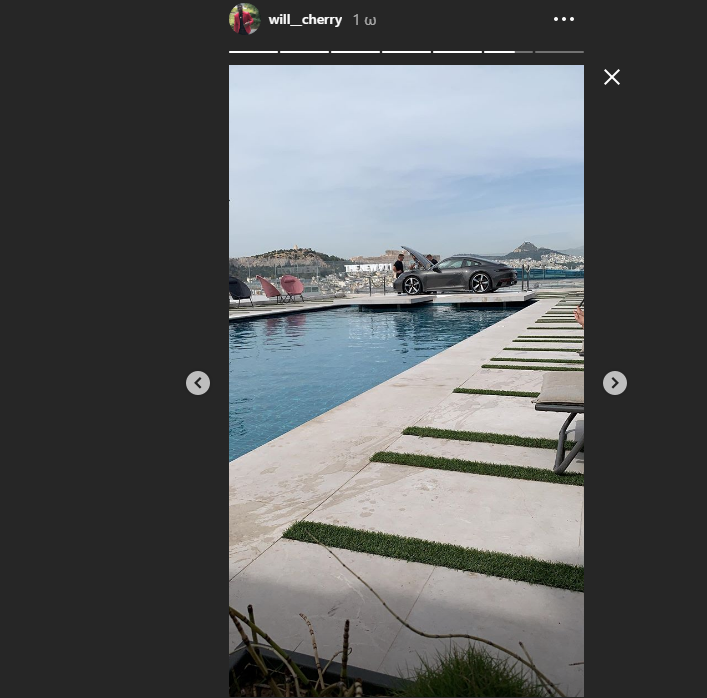707x698 pixels.
Task: Go to the next story
Action: pyautogui.click(x=615, y=383)
